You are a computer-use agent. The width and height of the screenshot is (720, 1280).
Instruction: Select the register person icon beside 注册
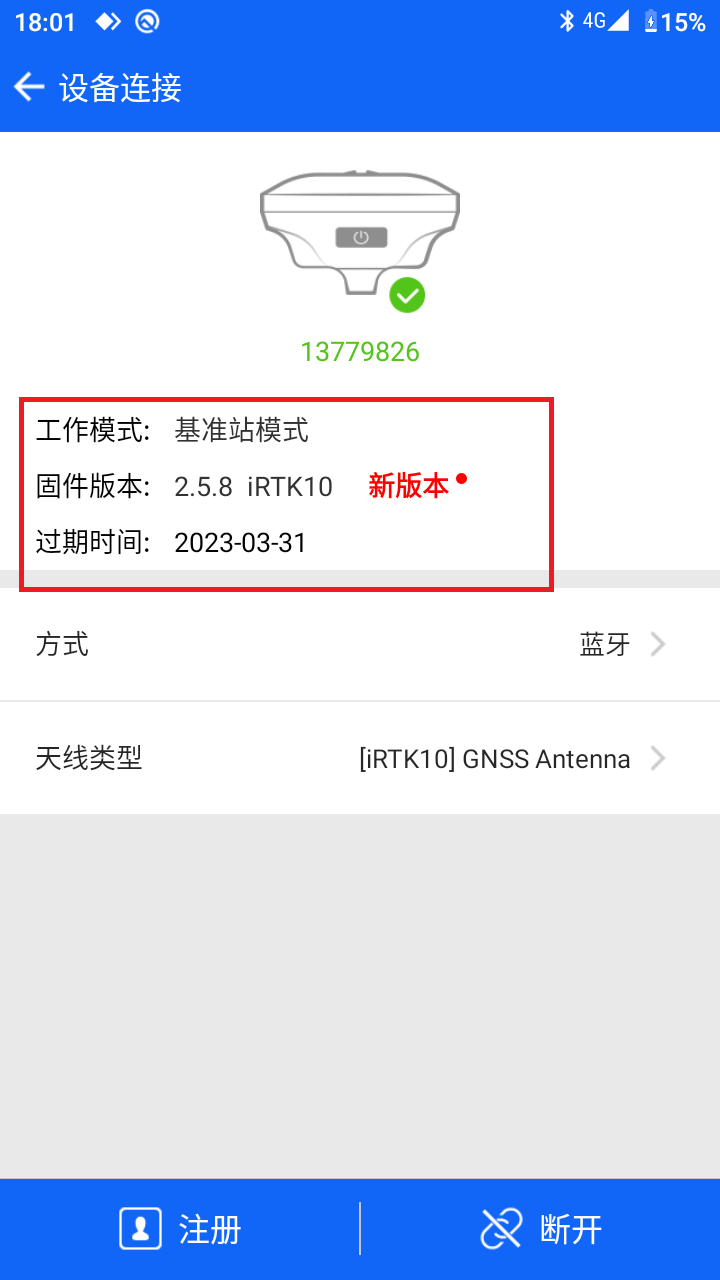tap(140, 1229)
